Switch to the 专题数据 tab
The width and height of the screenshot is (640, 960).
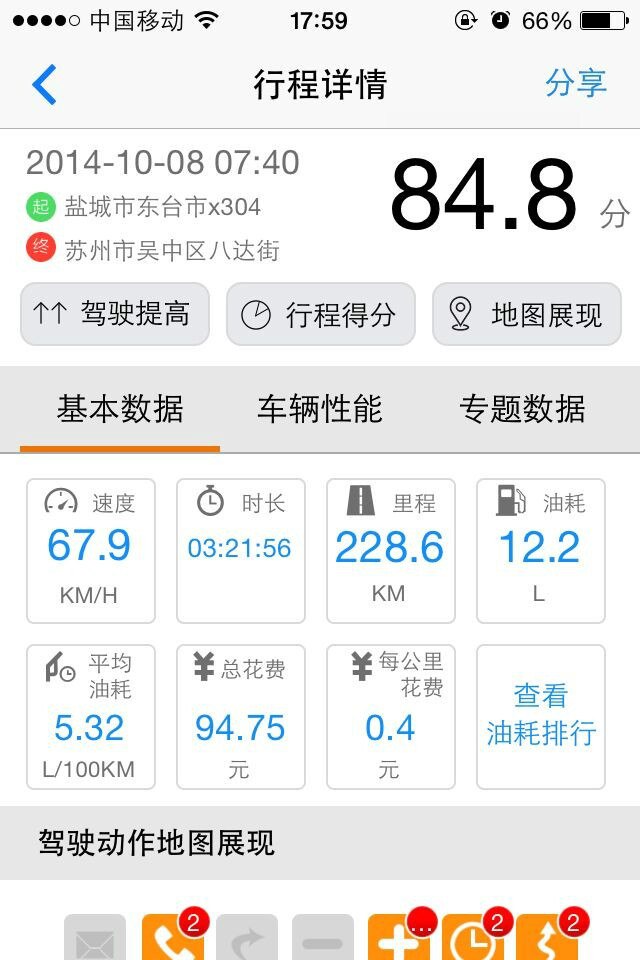[522, 409]
